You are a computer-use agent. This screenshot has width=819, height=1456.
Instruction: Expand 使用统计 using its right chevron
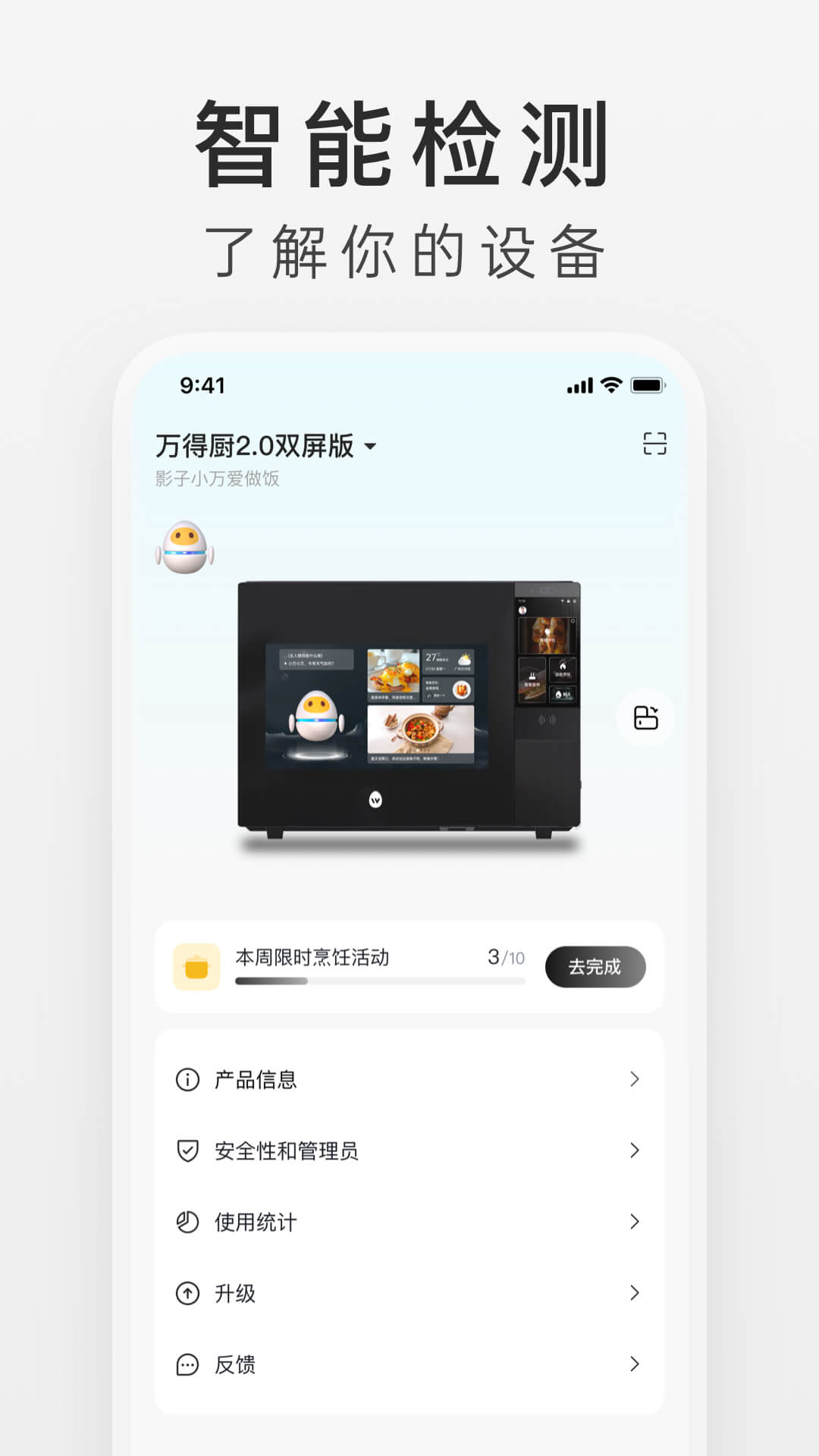(x=635, y=1222)
